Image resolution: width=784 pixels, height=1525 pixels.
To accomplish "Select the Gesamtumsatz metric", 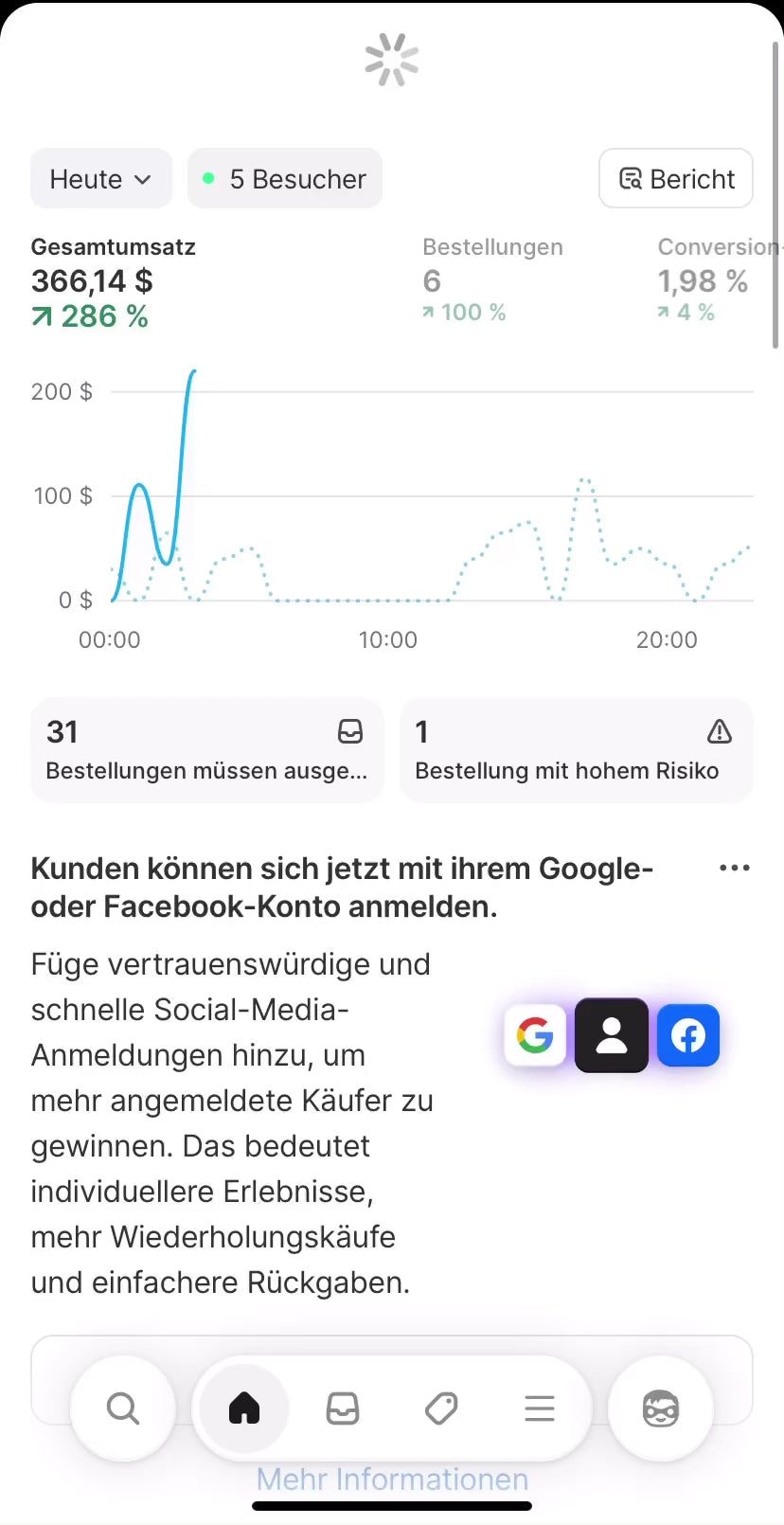I will point(114,282).
